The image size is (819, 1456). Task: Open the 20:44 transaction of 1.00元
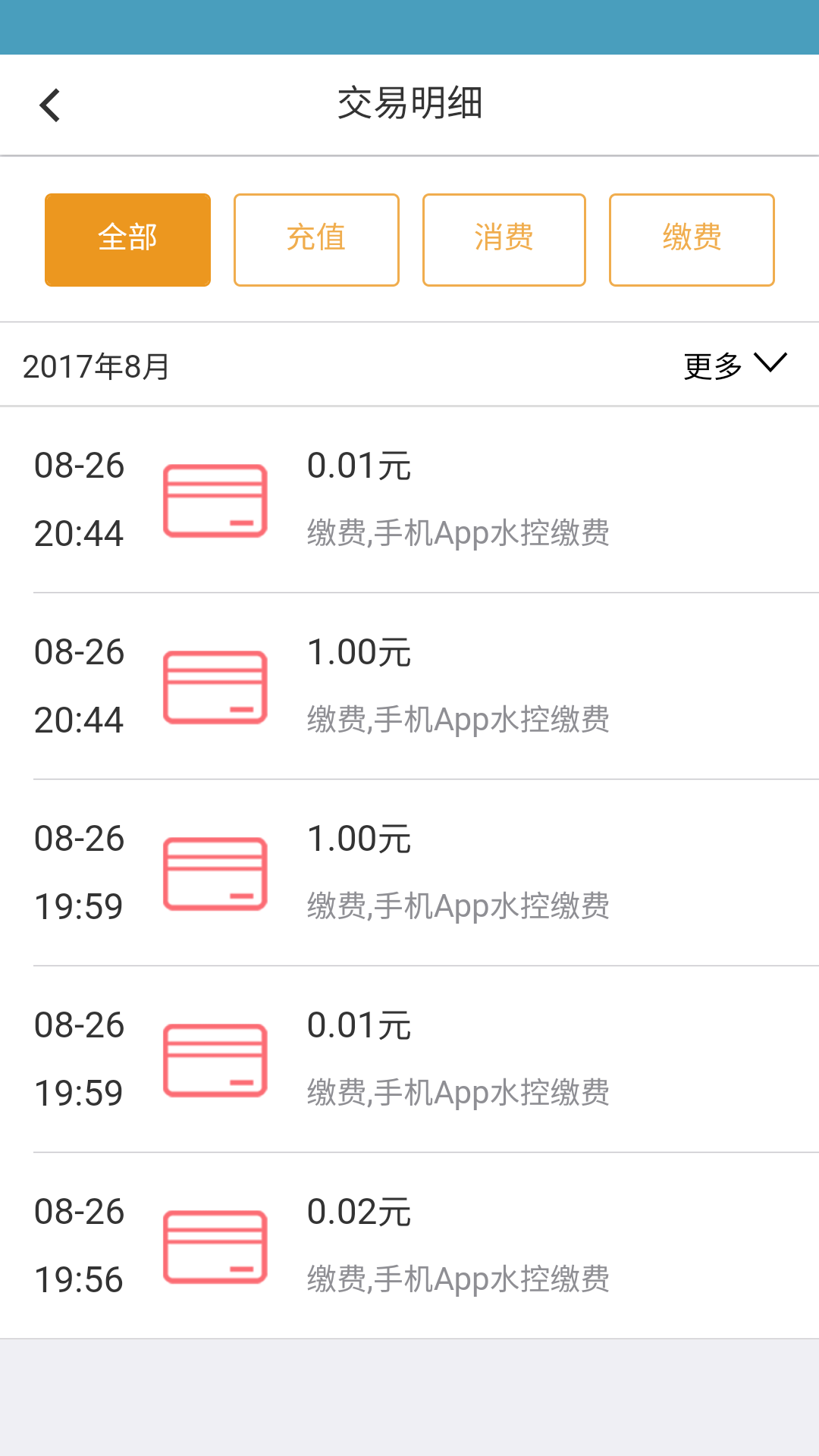[x=409, y=686]
